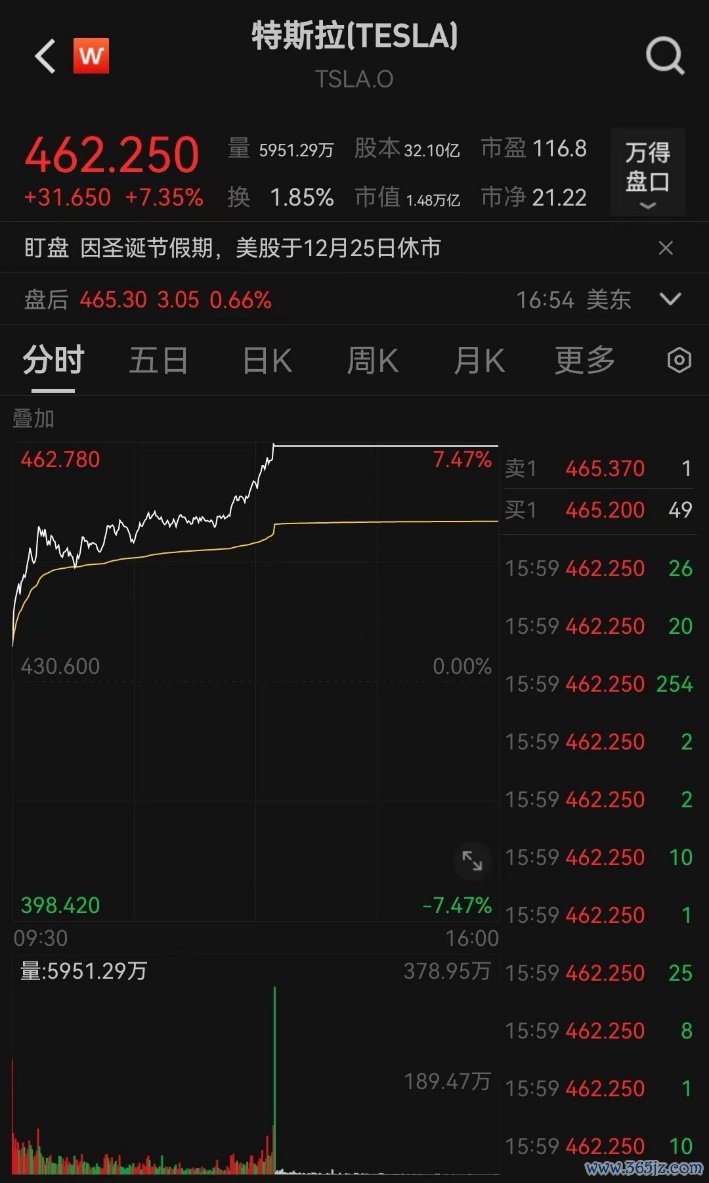
Task: Expand the 万得盘口 panel
Action: point(648,172)
